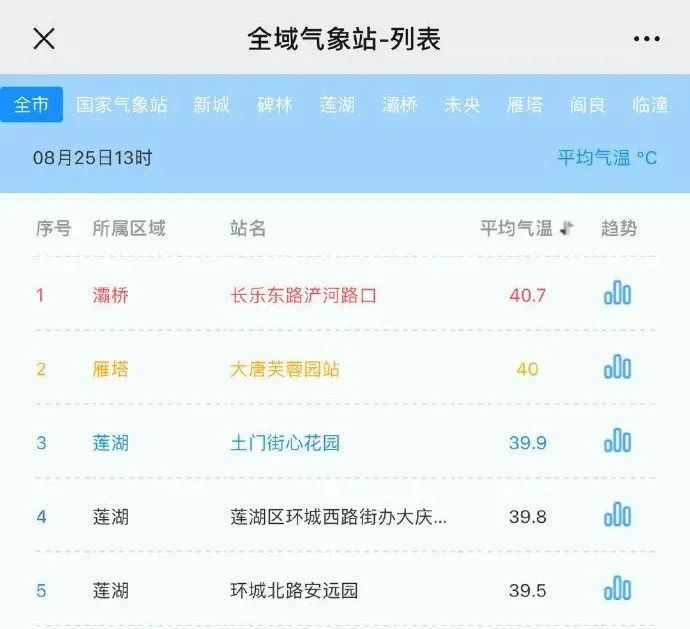Screen dimensions: 690x629
Task: Switch to the 碑林 tab
Action: point(274,105)
